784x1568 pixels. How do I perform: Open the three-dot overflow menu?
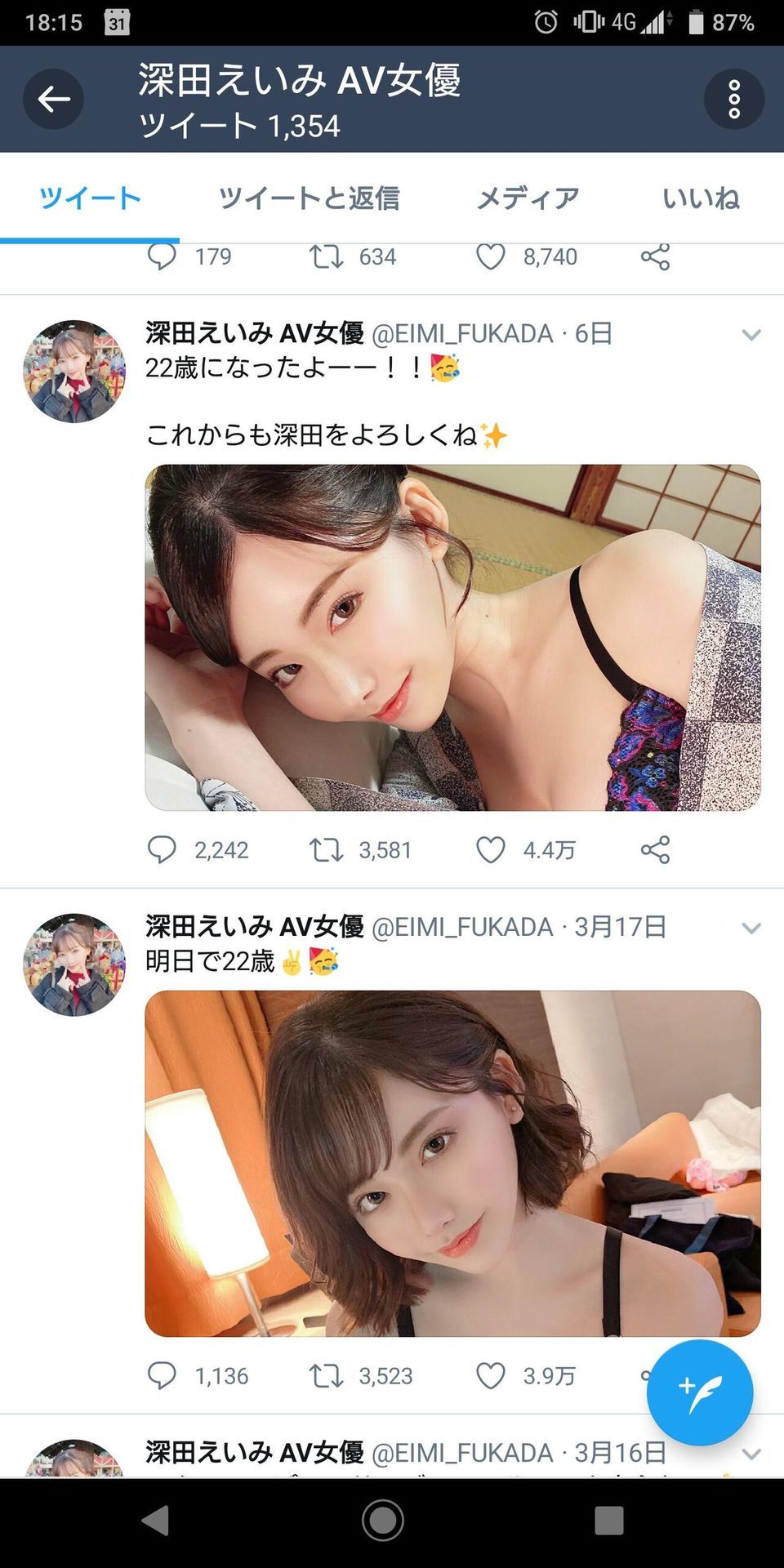pyautogui.click(x=733, y=100)
